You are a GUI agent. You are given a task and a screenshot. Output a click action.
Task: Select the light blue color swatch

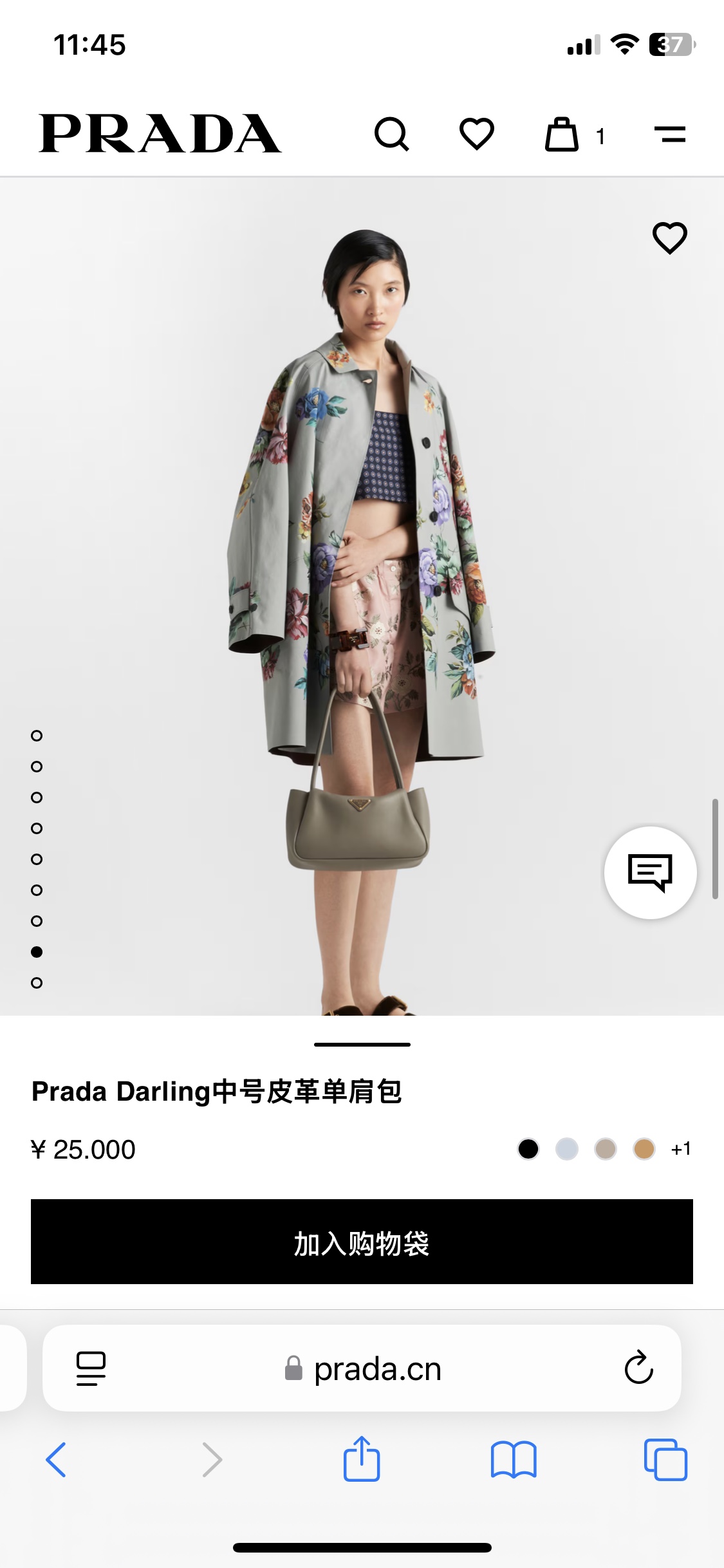(x=567, y=1149)
